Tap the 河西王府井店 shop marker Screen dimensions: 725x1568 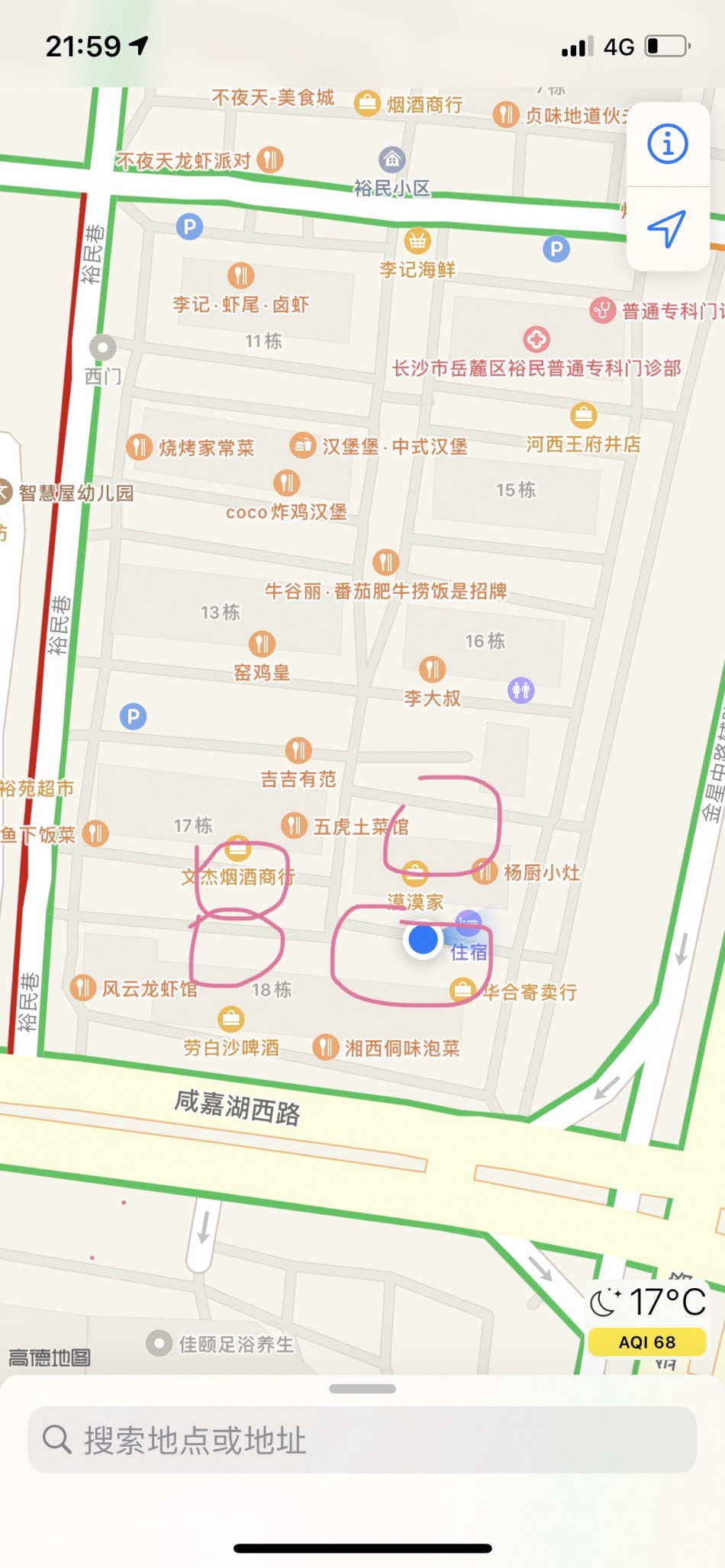584,416
